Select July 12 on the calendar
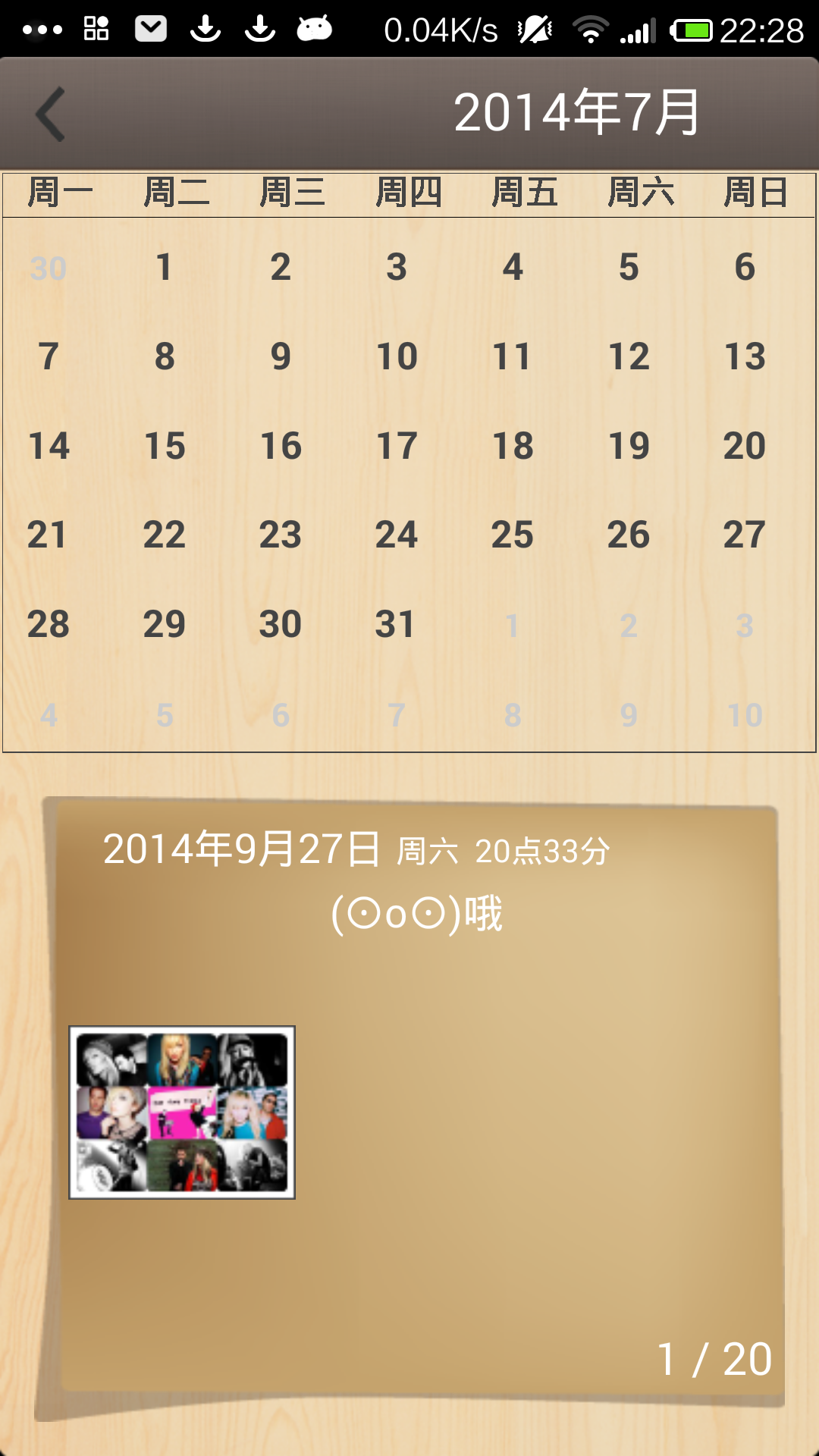 point(629,356)
